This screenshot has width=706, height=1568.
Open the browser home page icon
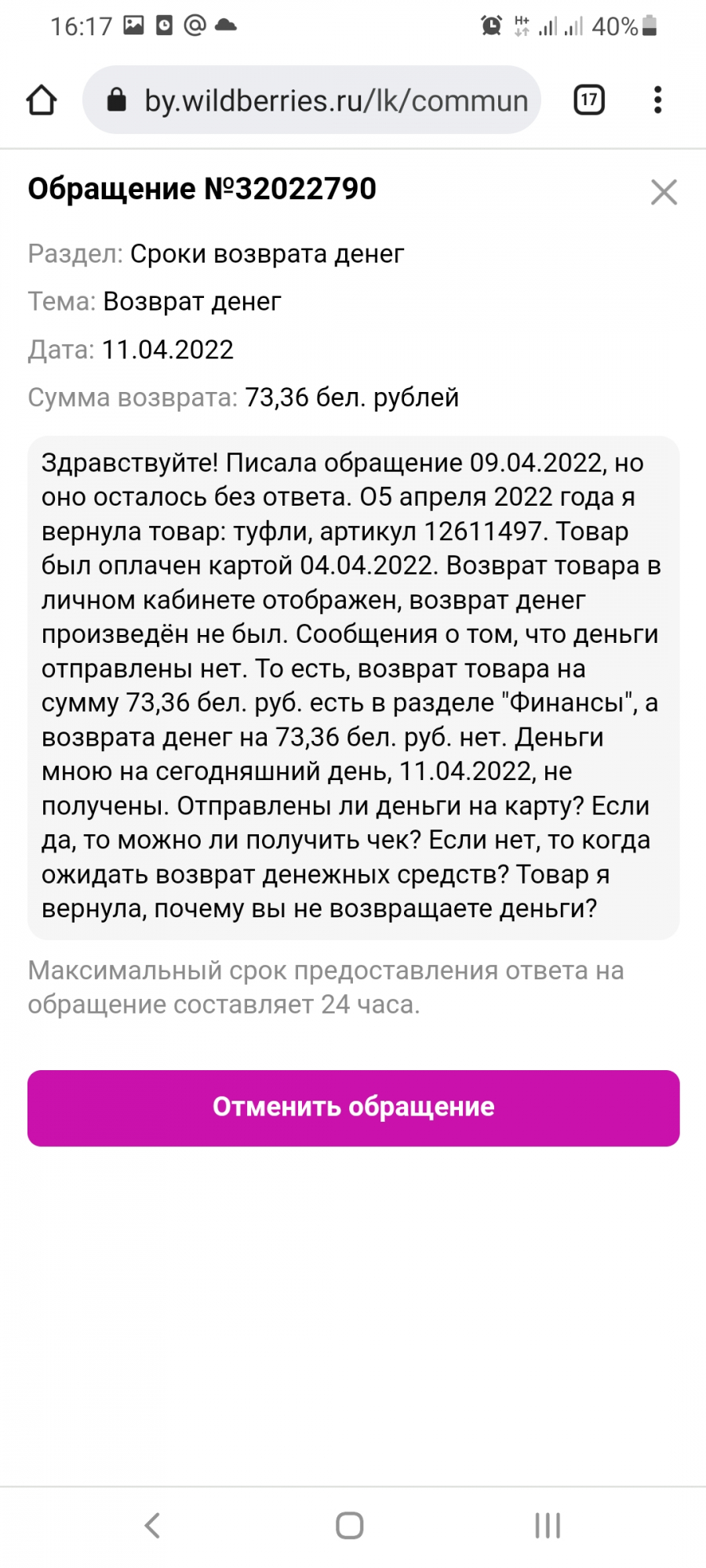coord(42,100)
